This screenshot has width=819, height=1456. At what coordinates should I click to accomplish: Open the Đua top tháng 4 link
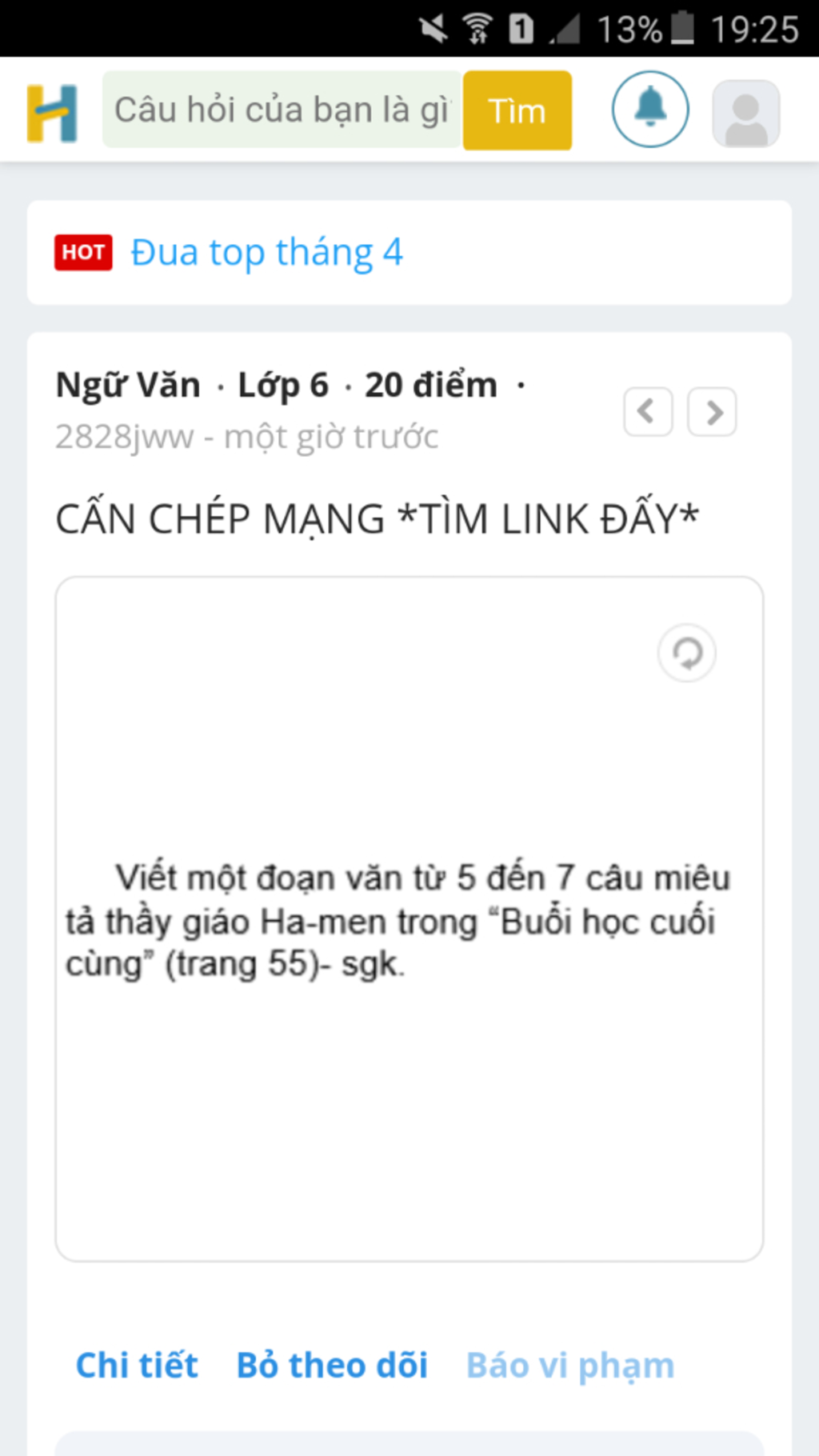click(x=266, y=253)
